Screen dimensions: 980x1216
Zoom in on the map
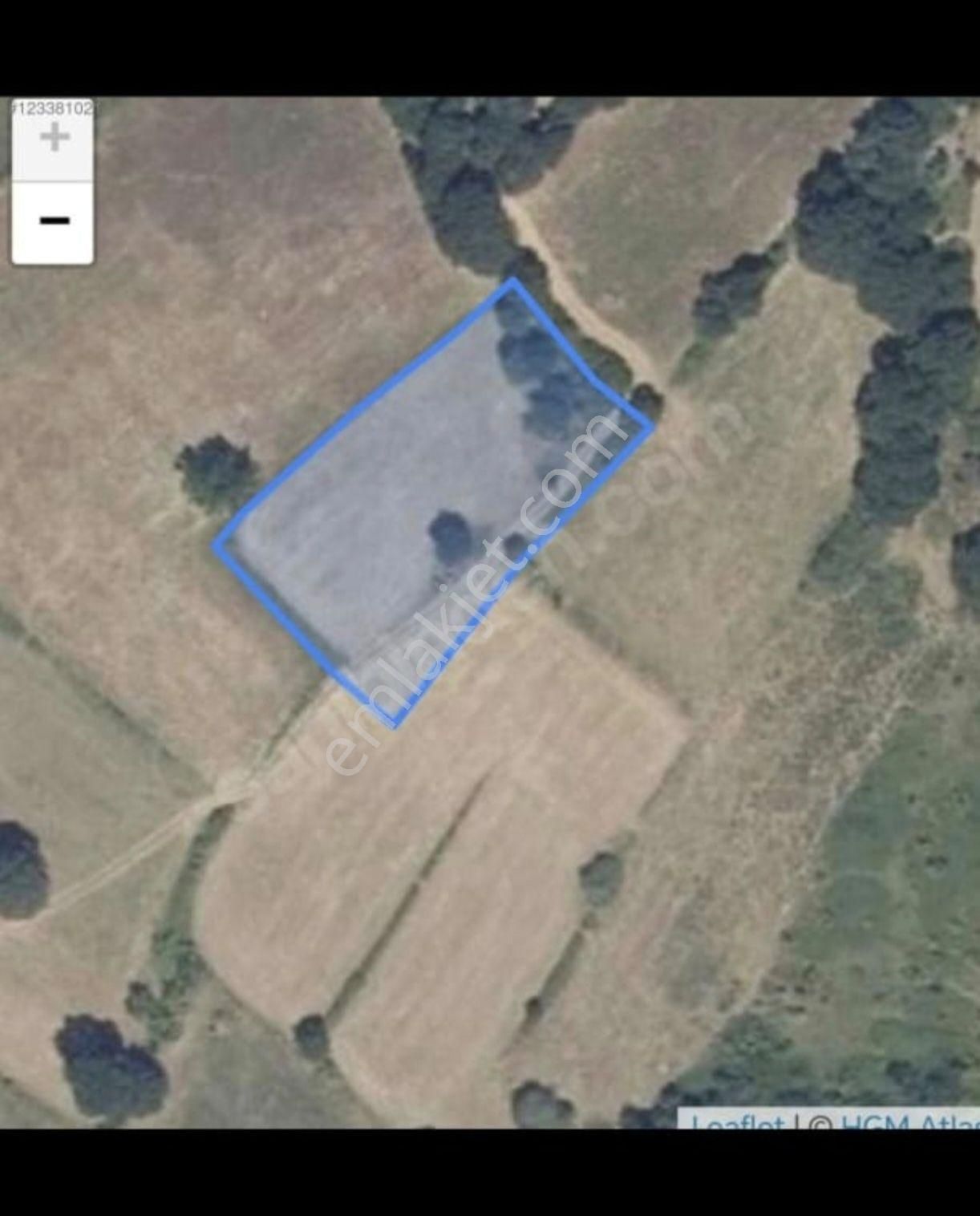[x=54, y=140]
